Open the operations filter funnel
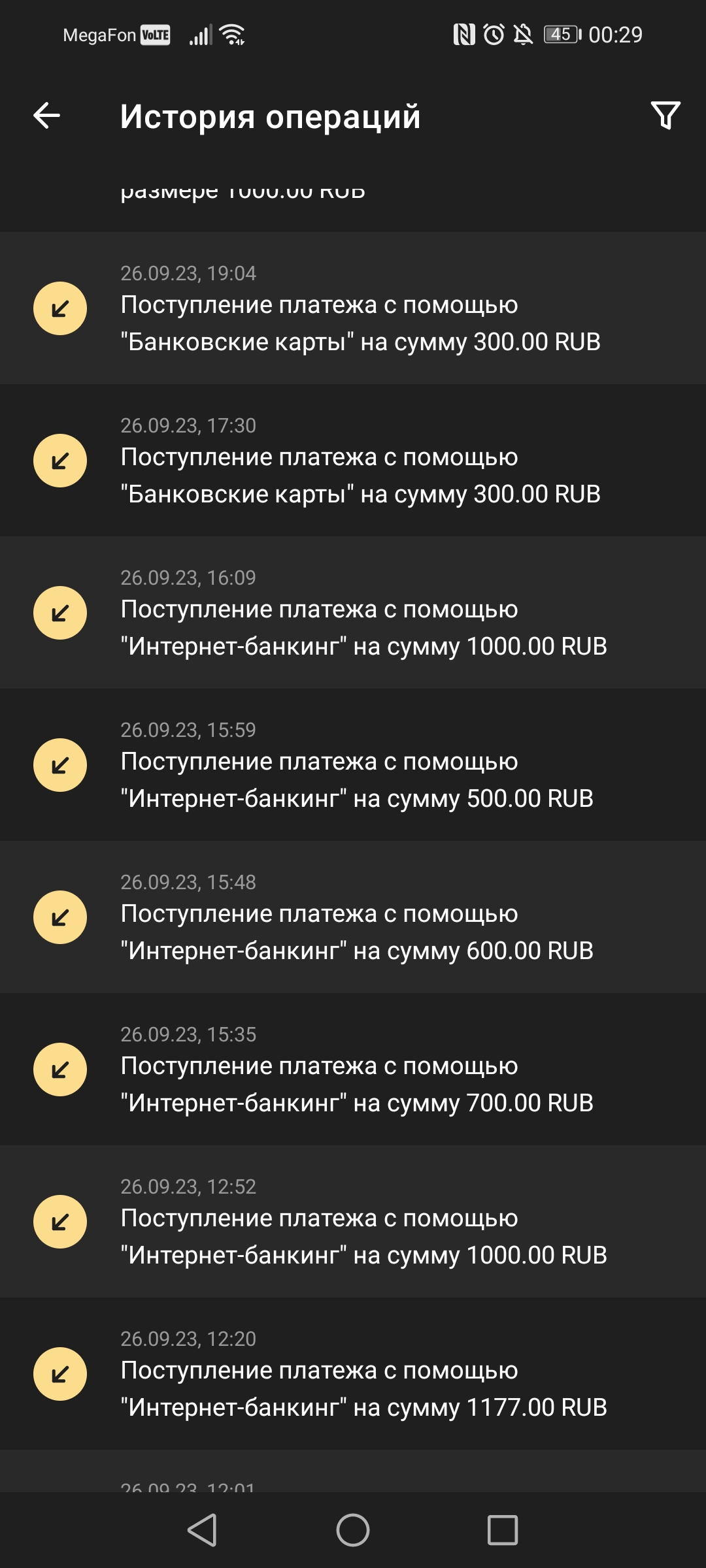706x1568 pixels. tap(665, 116)
